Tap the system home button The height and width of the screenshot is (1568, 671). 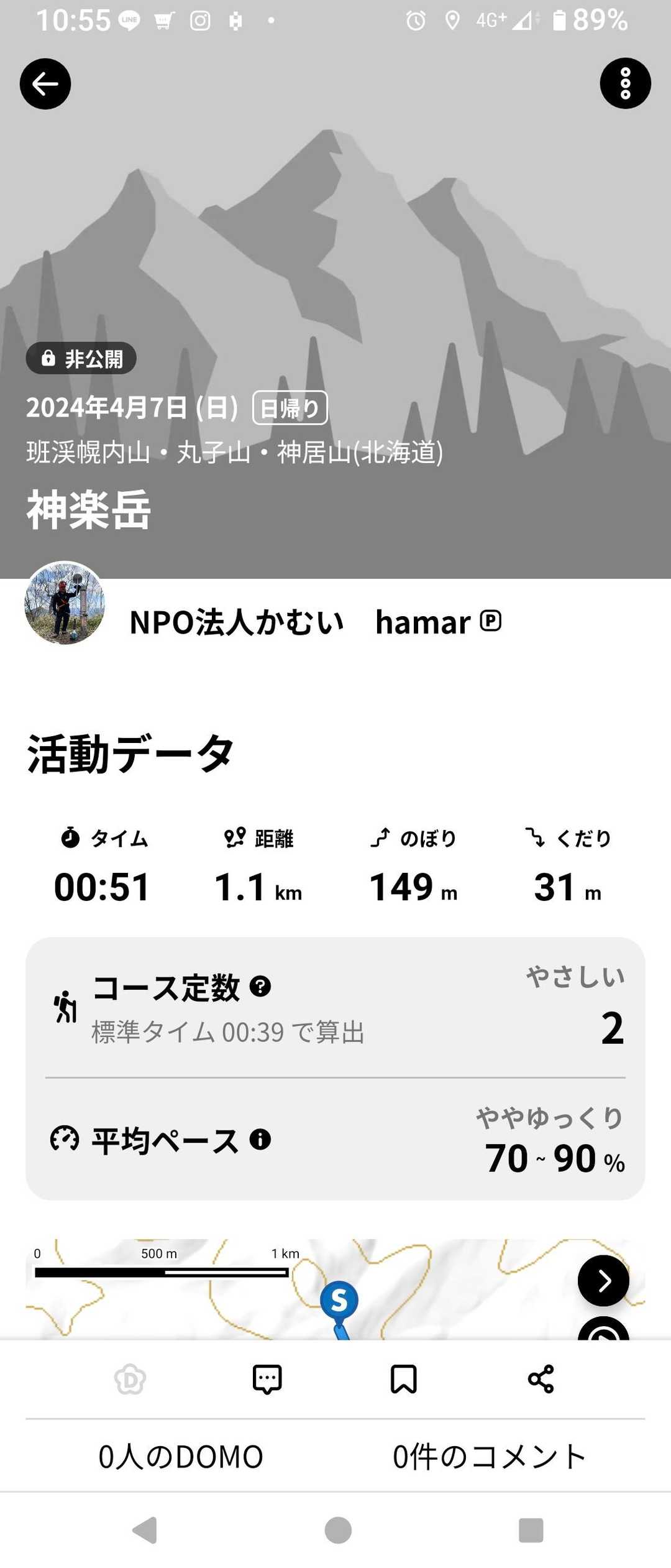click(x=338, y=1529)
